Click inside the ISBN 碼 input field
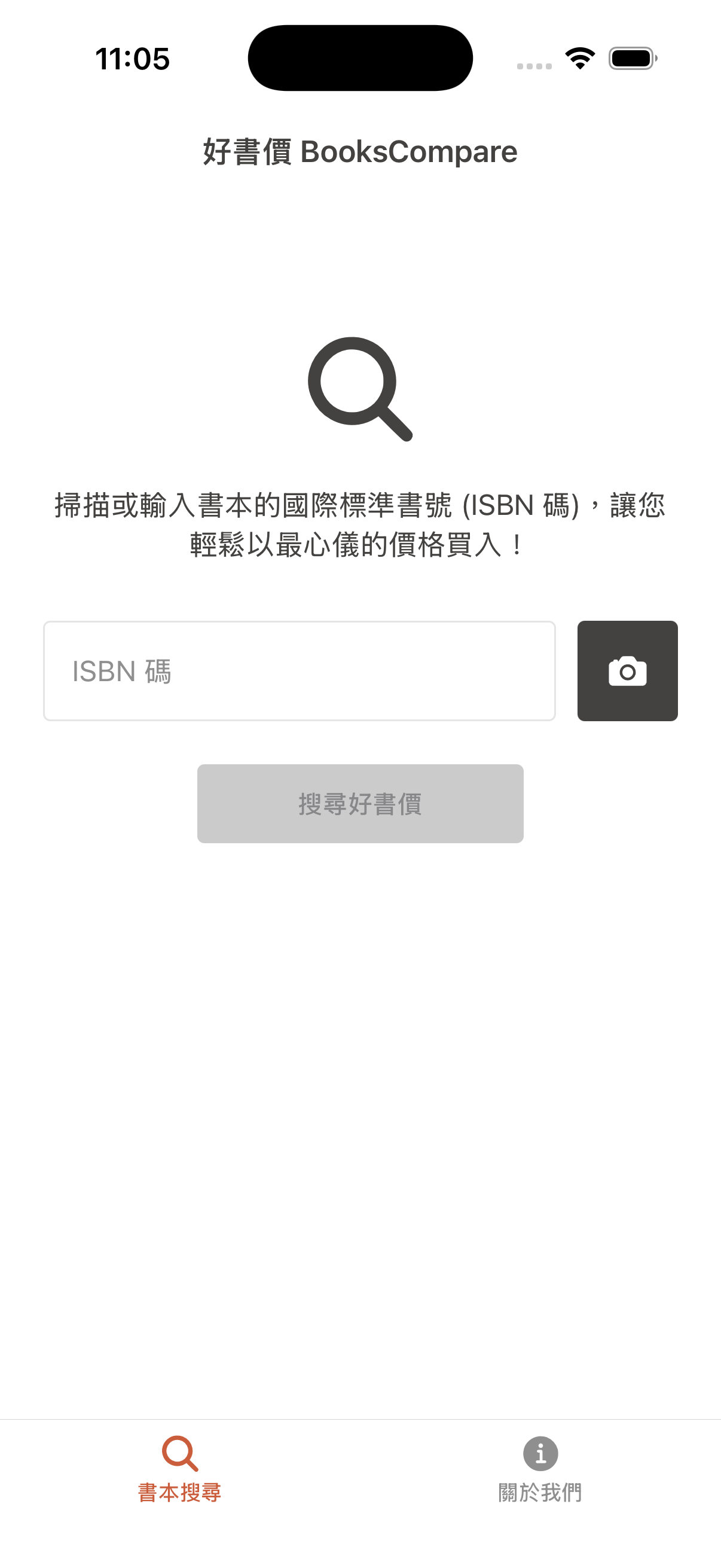The image size is (721, 1568). [x=300, y=671]
